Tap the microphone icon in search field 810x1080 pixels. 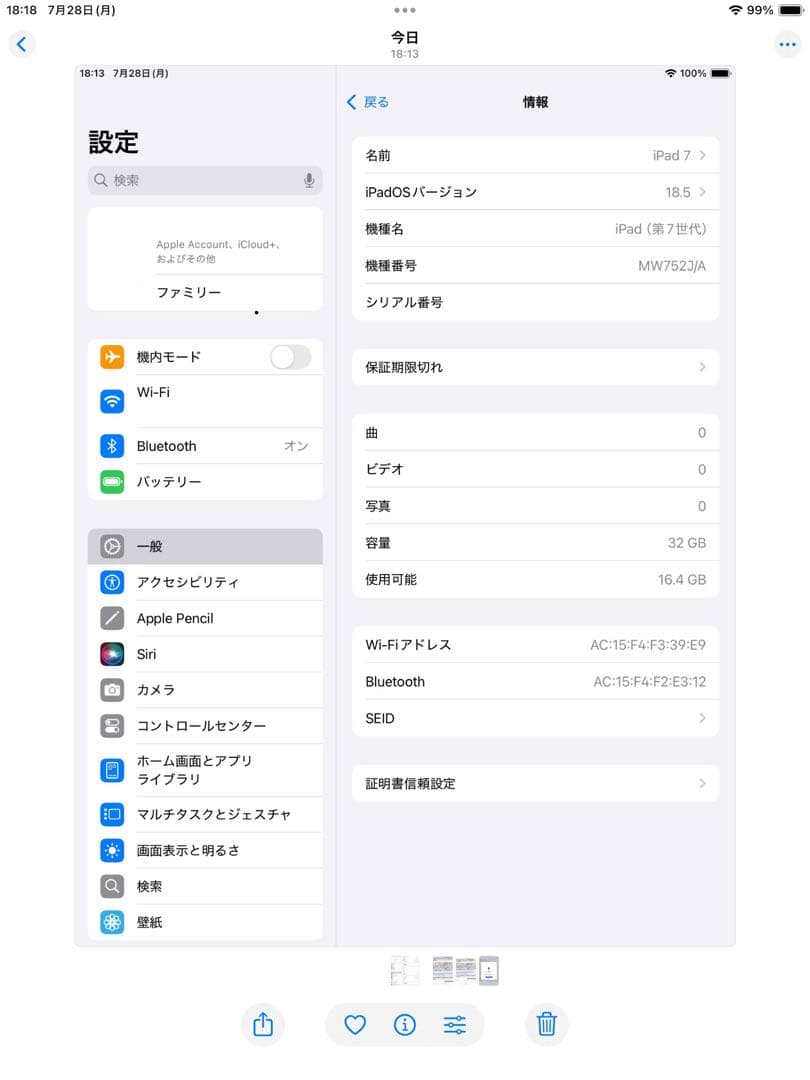(309, 181)
